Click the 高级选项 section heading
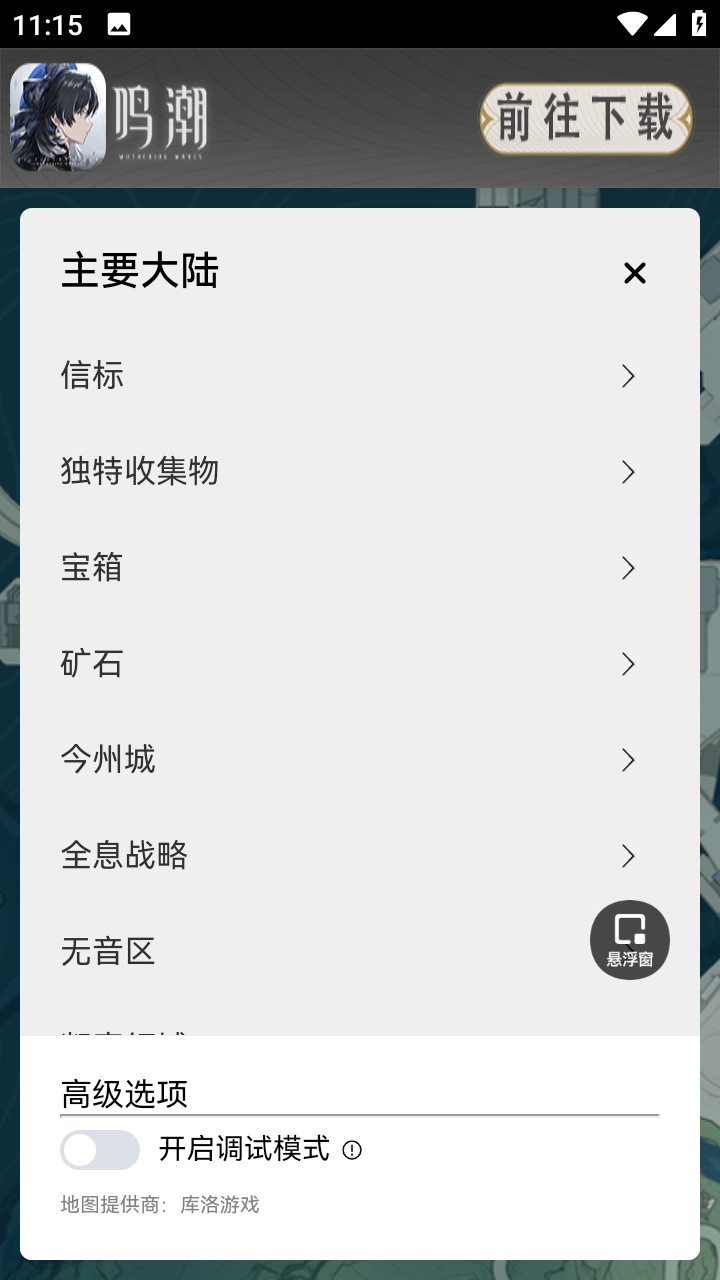Image resolution: width=720 pixels, height=1280 pixels. 124,1094
